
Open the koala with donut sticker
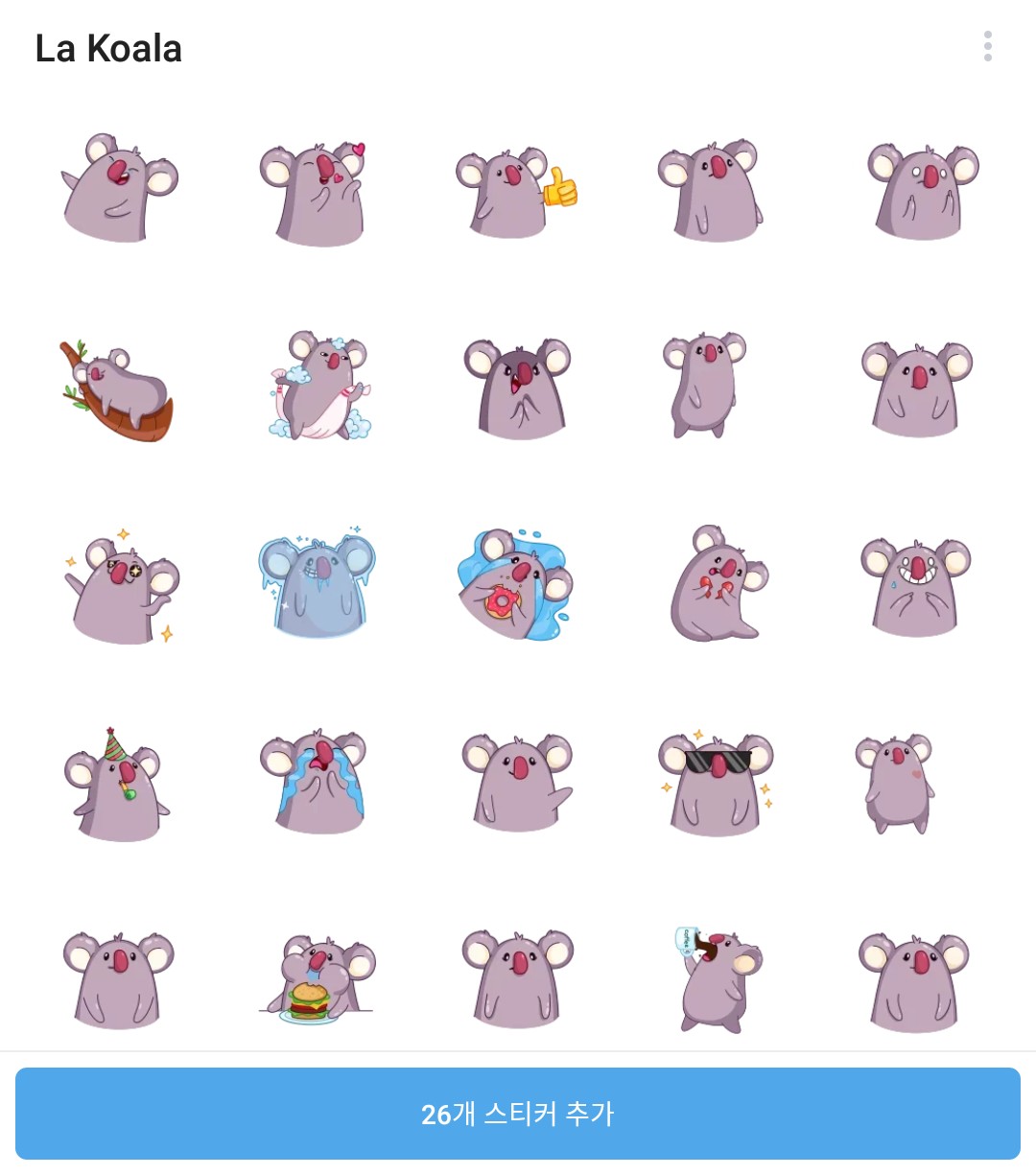(516, 585)
